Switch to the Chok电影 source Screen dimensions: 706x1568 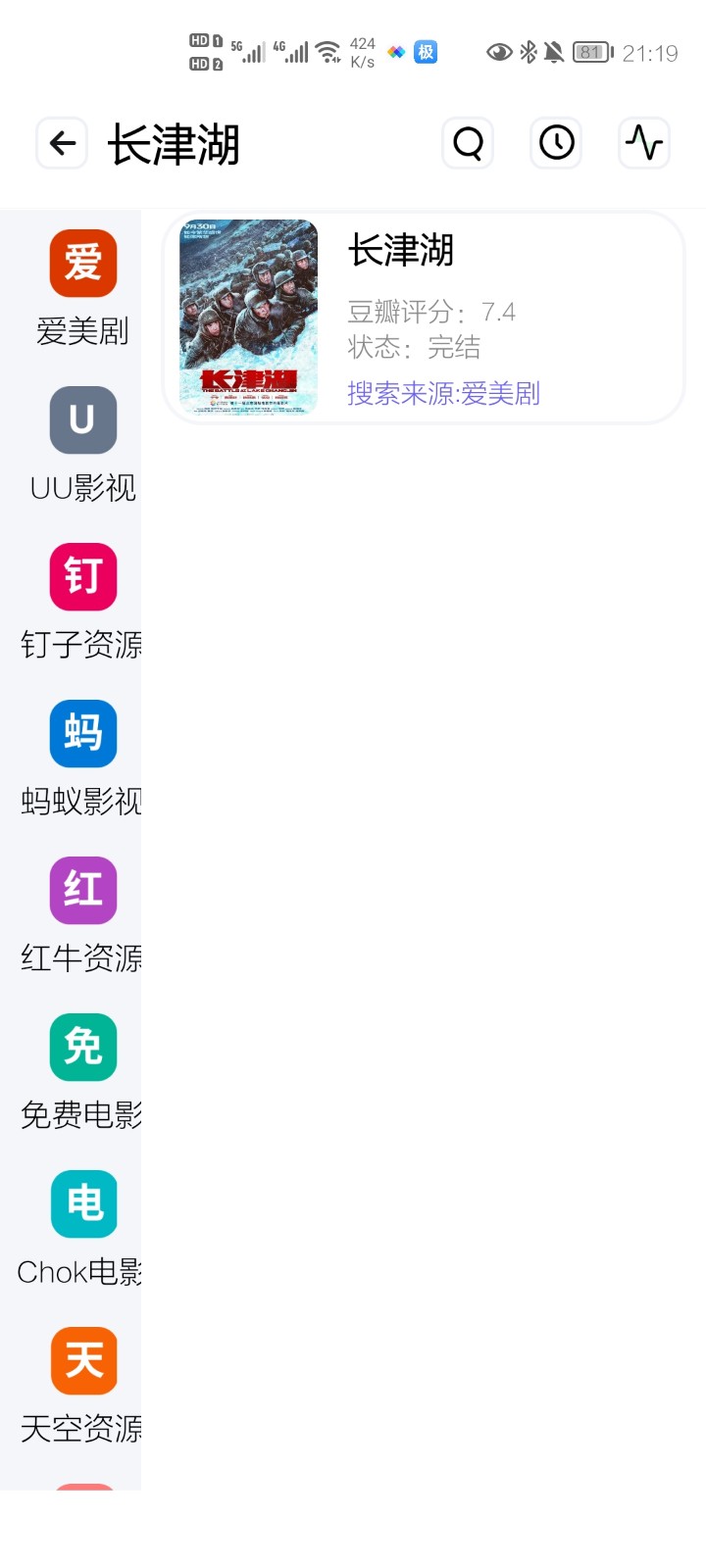click(82, 1229)
